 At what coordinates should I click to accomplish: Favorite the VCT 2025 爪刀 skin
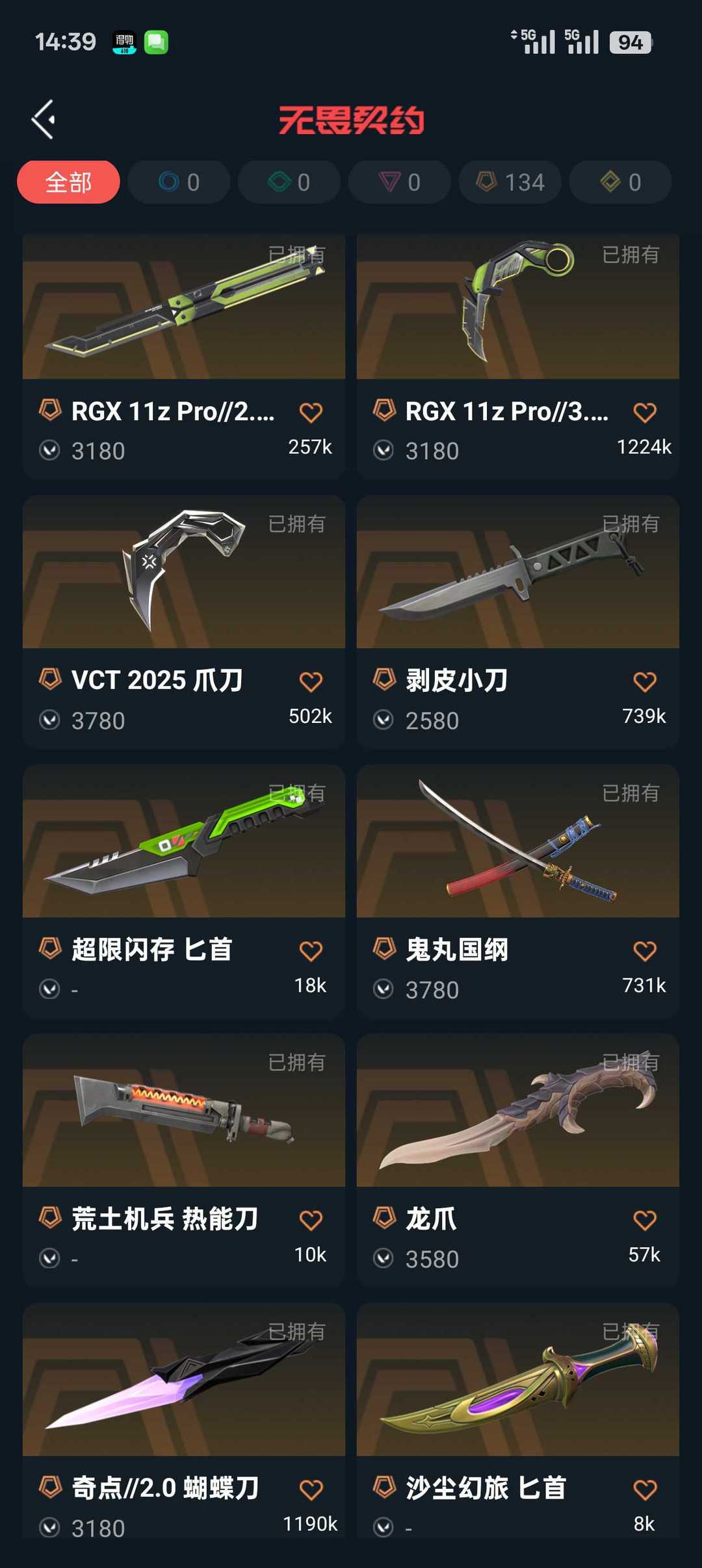coord(311,681)
